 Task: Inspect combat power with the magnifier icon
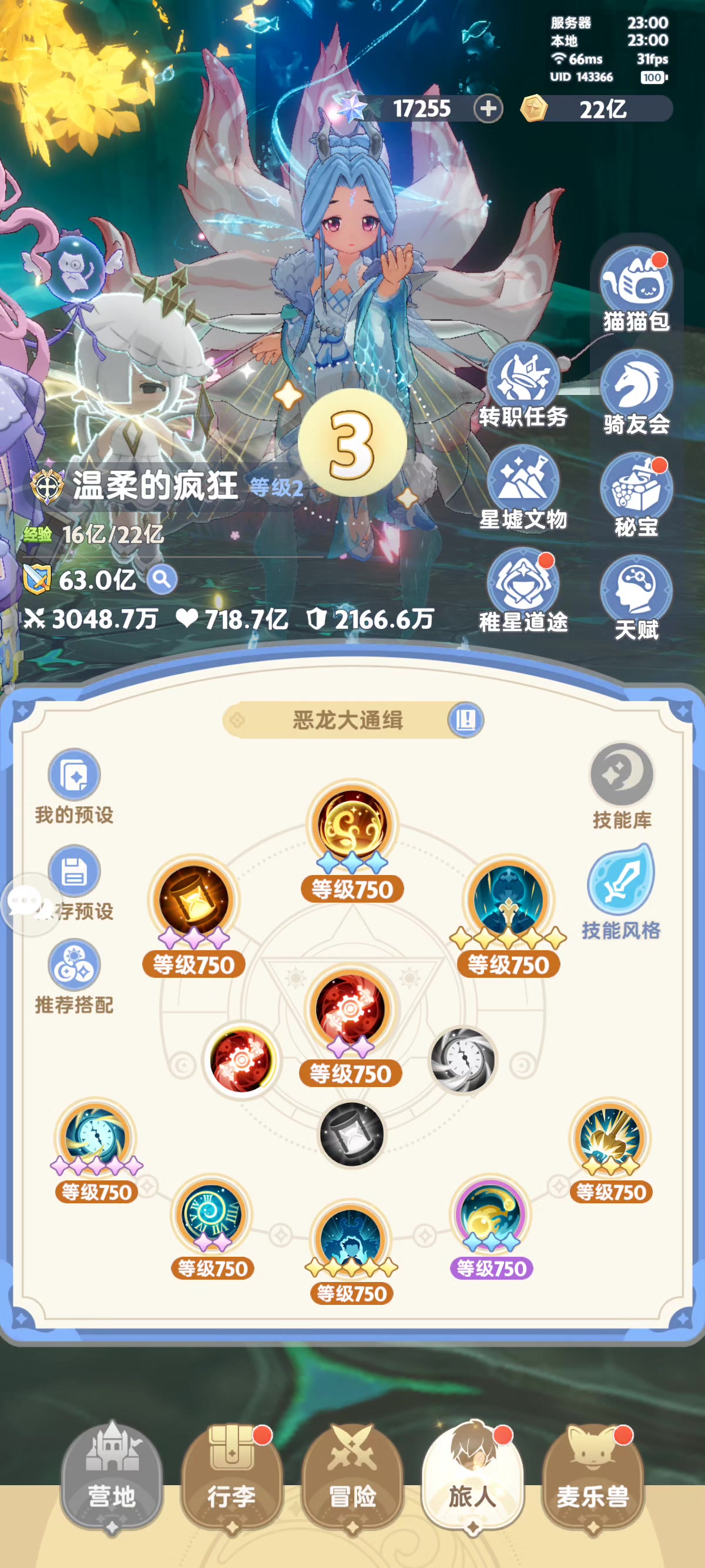[162, 580]
